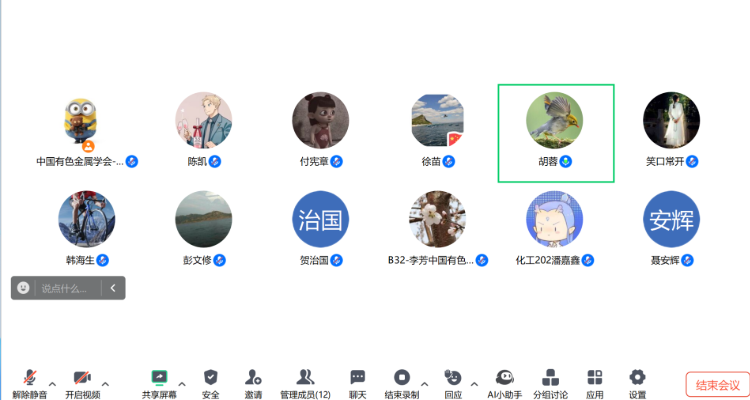Tap 结束会议 to end the meeting
This screenshot has height=400, width=750.
pyautogui.click(x=717, y=385)
